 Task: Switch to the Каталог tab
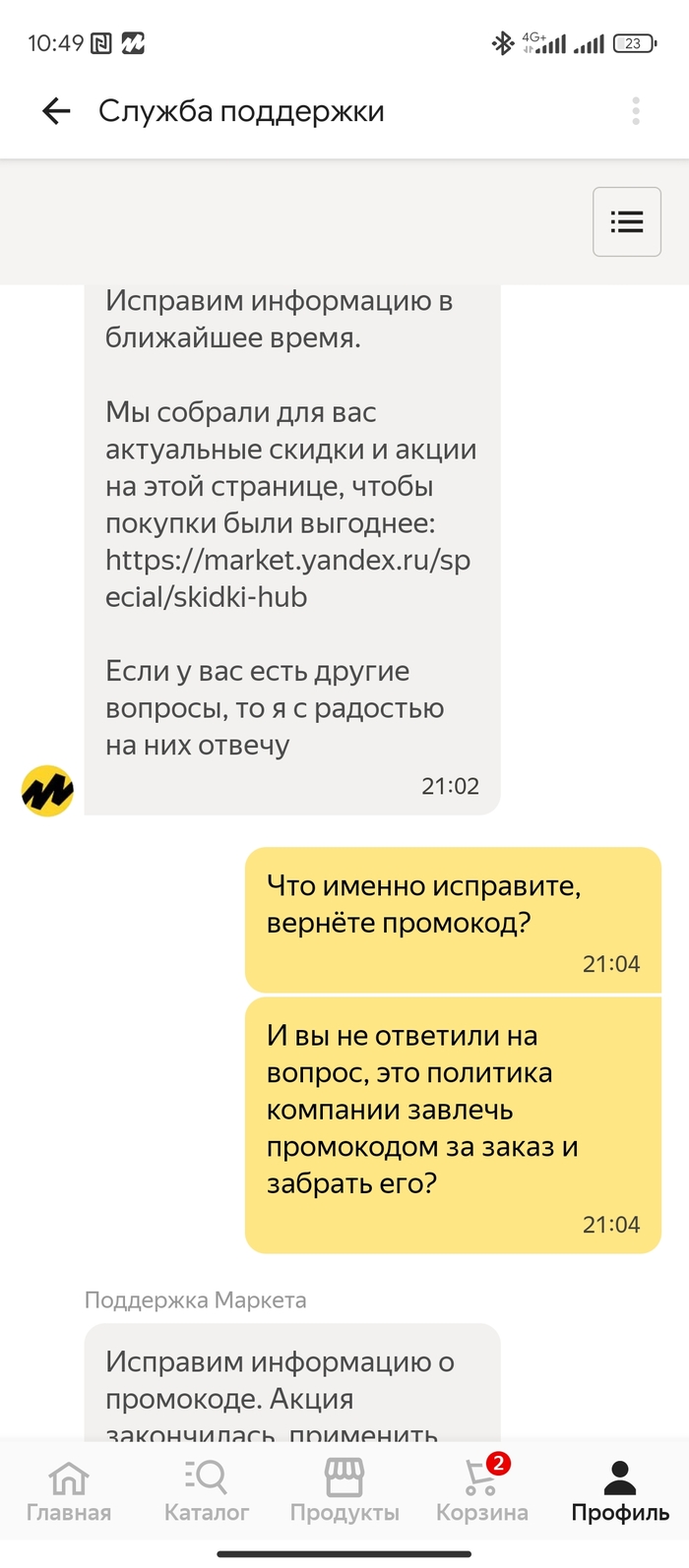[x=207, y=1491]
